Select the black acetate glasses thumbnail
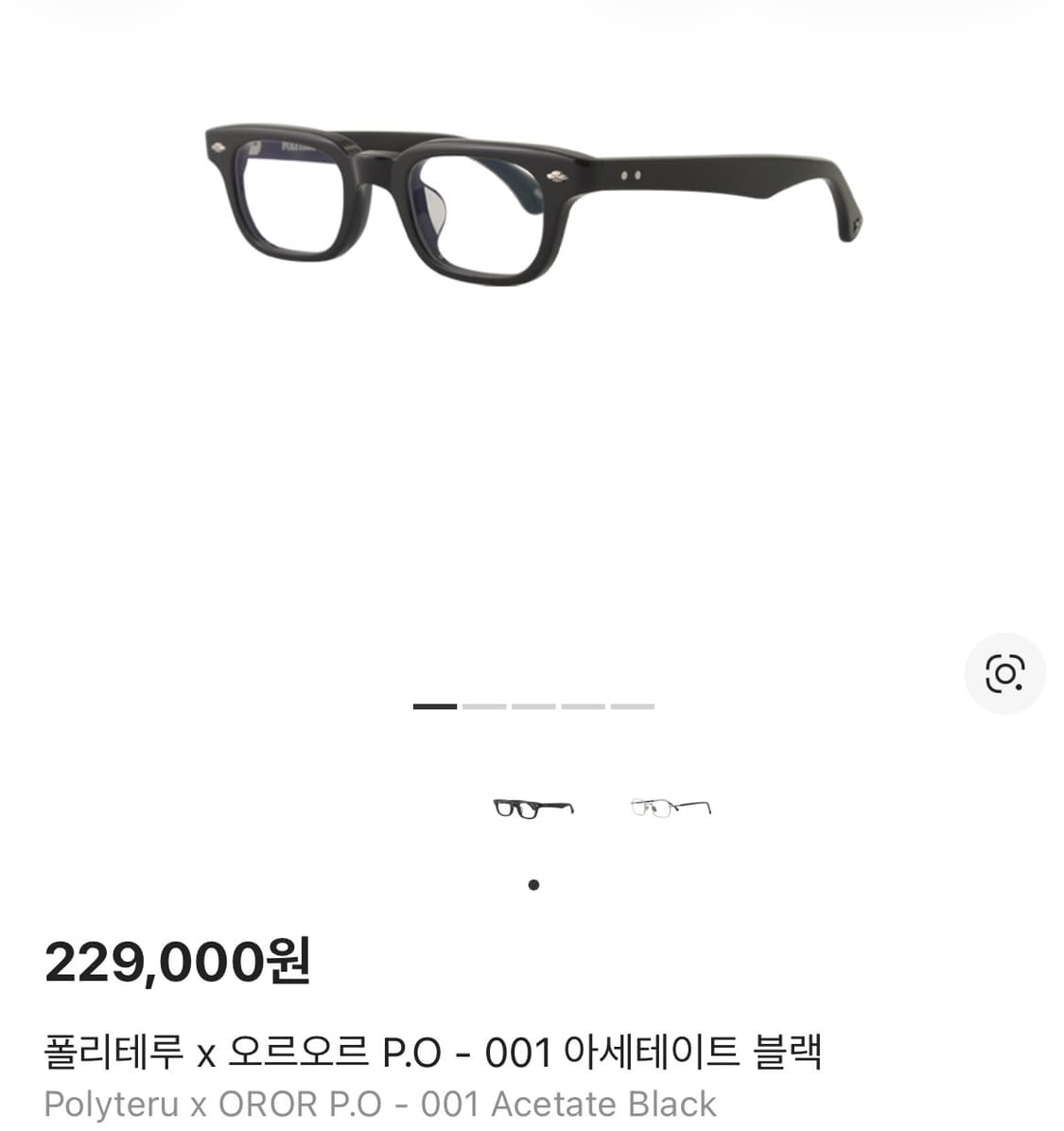This screenshot has width=1064, height=1131. point(532,809)
